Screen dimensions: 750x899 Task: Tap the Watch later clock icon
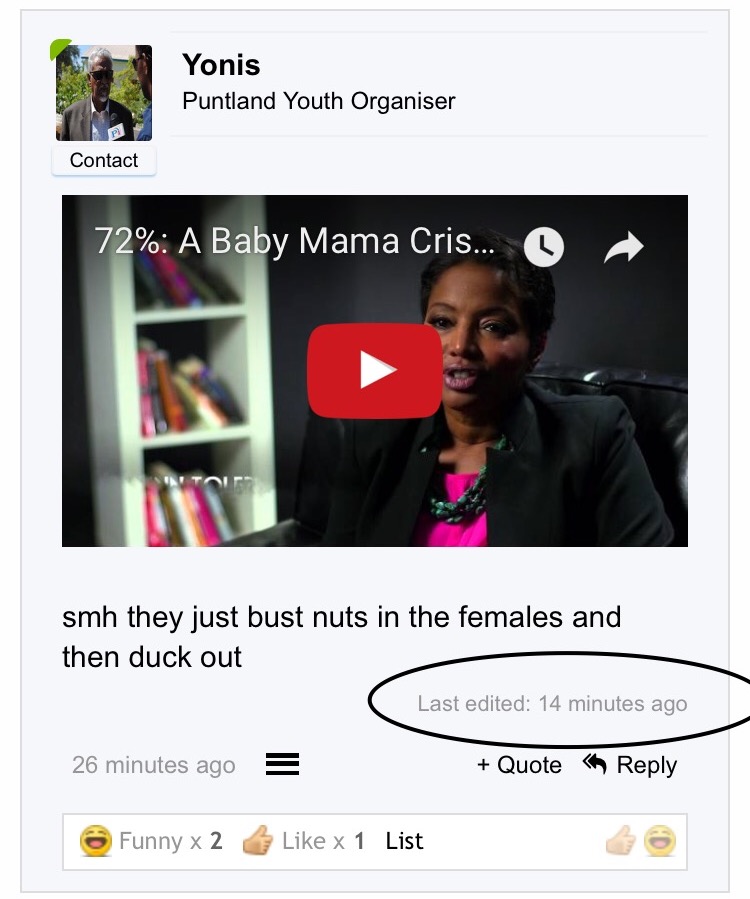(x=544, y=246)
